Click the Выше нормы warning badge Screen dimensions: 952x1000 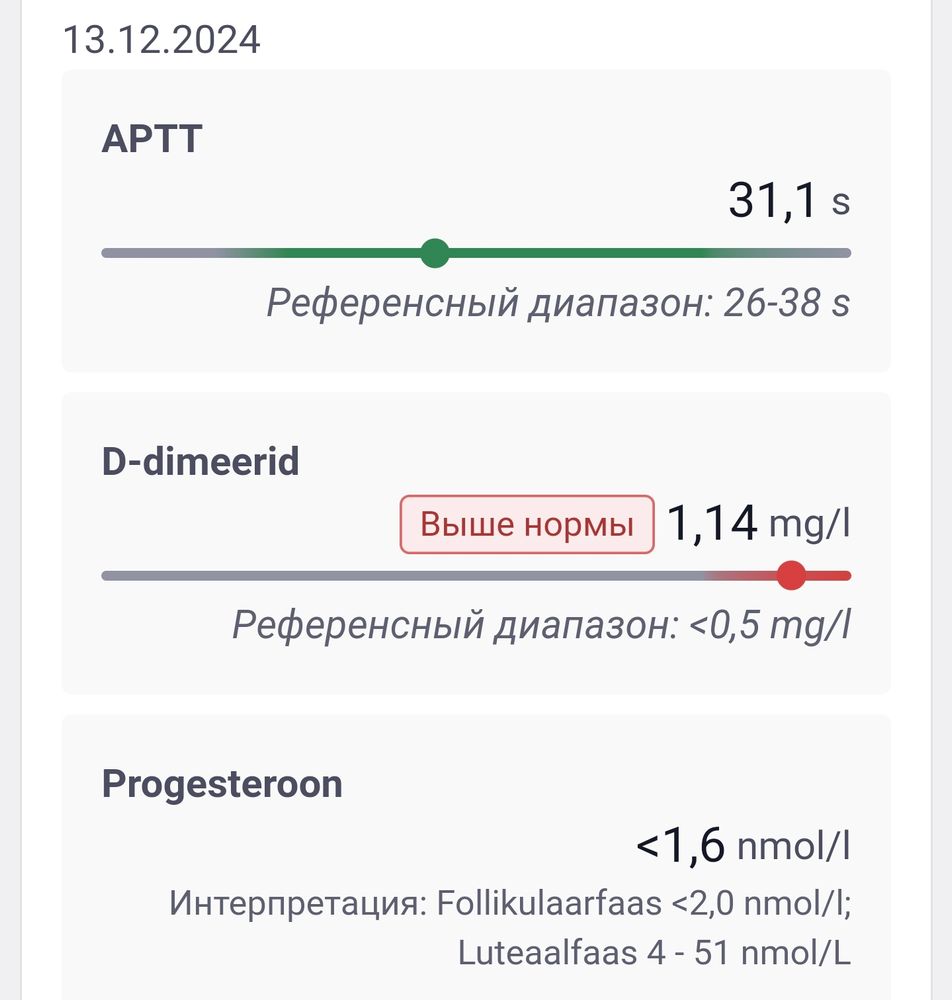pos(525,524)
